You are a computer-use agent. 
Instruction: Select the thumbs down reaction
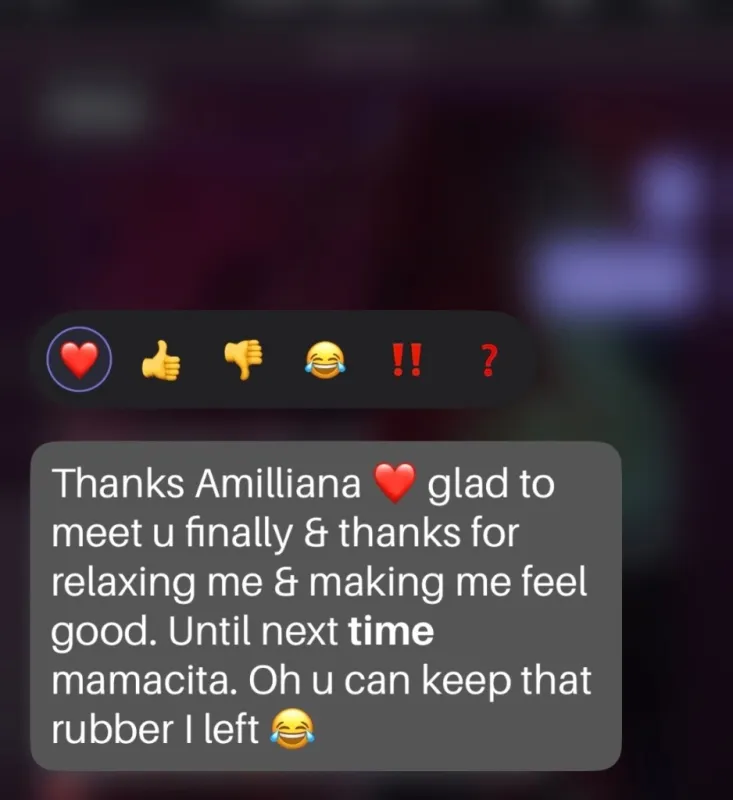coord(242,361)
